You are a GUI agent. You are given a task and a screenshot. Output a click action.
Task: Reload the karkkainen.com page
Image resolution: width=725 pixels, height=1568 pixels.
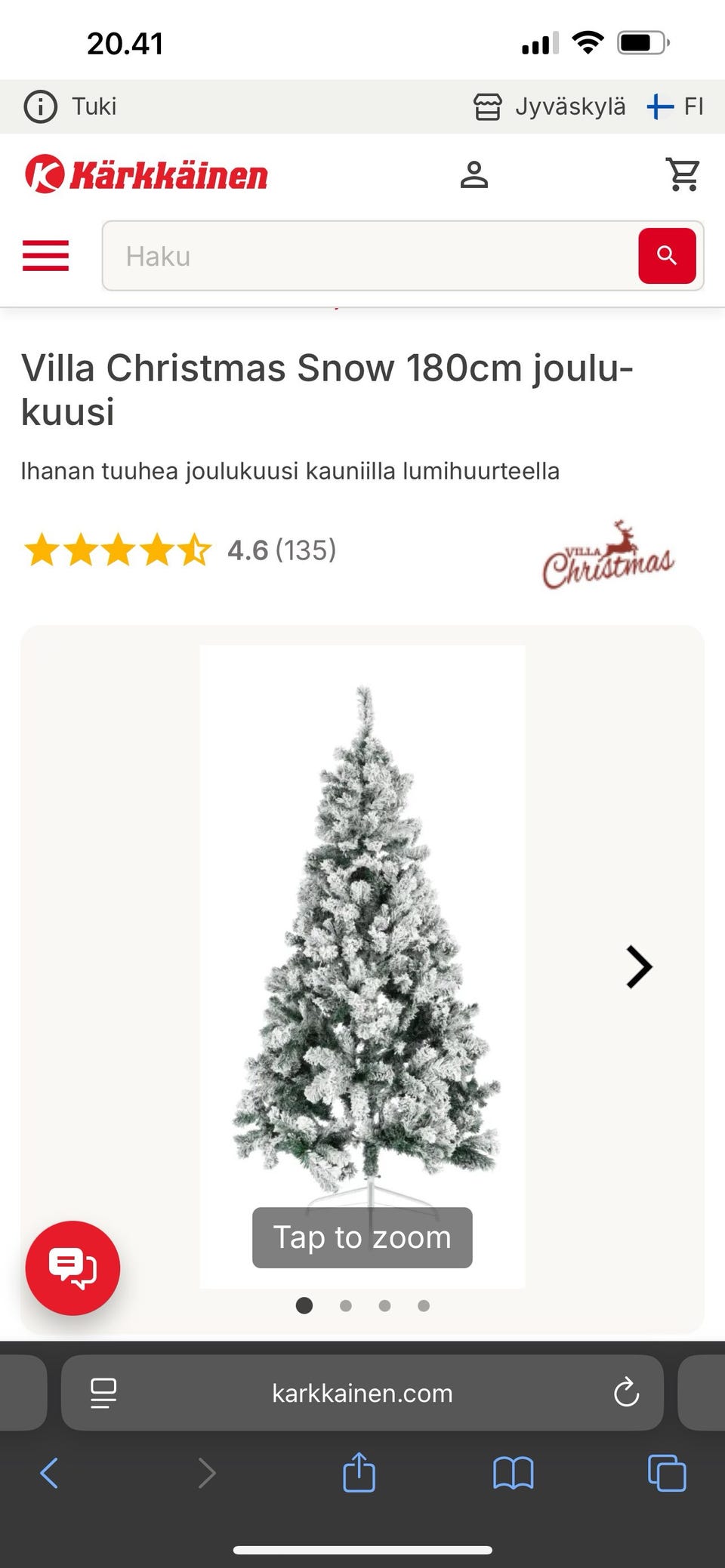click(x=626, y=1393)
